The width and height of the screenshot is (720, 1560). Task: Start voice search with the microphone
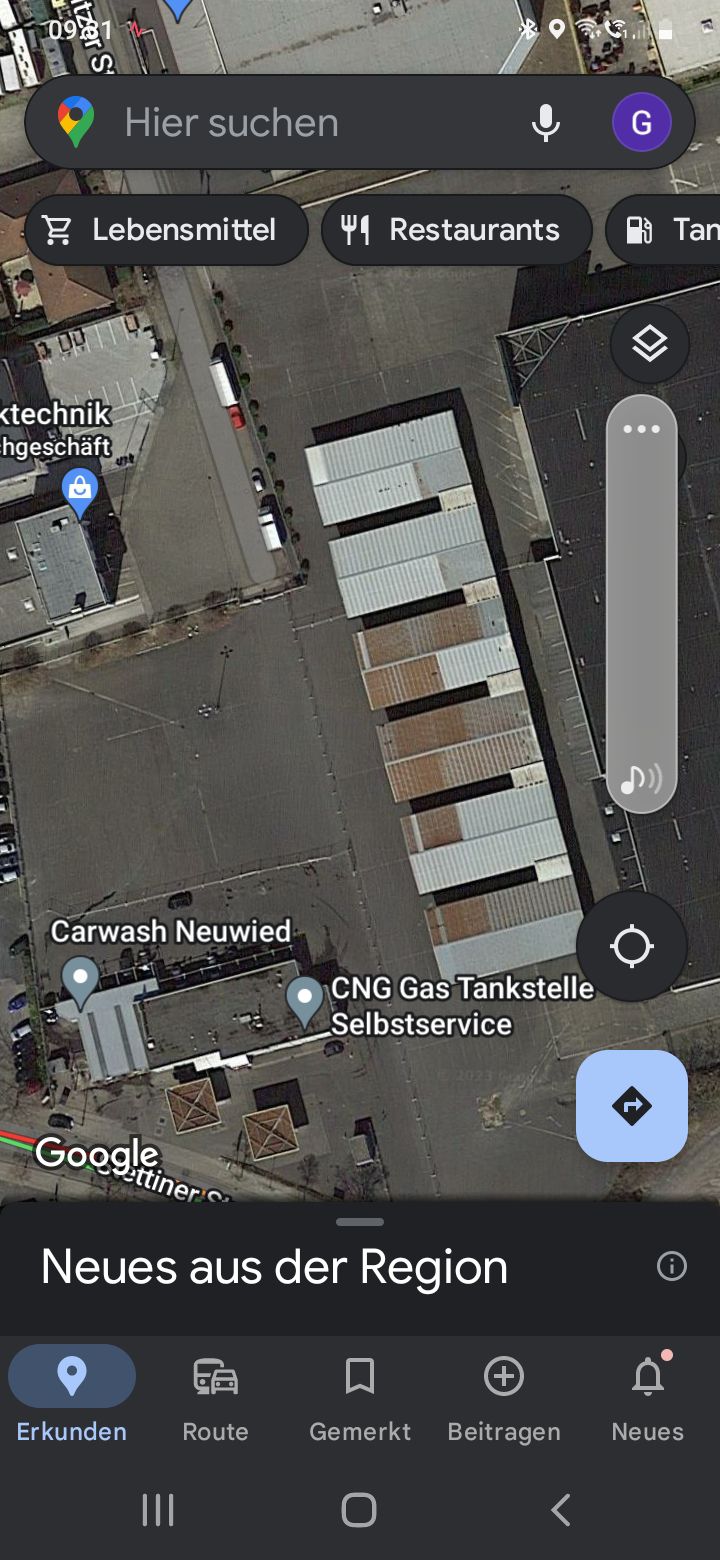coord(545,123)
